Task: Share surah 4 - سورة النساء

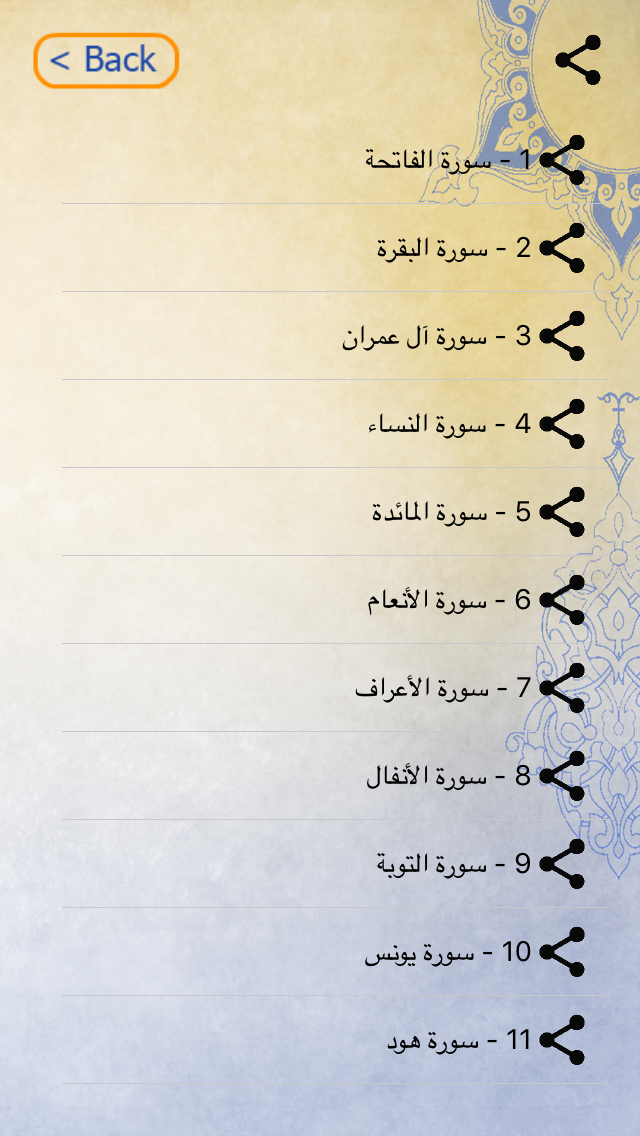Action: [x=562, y=424]
